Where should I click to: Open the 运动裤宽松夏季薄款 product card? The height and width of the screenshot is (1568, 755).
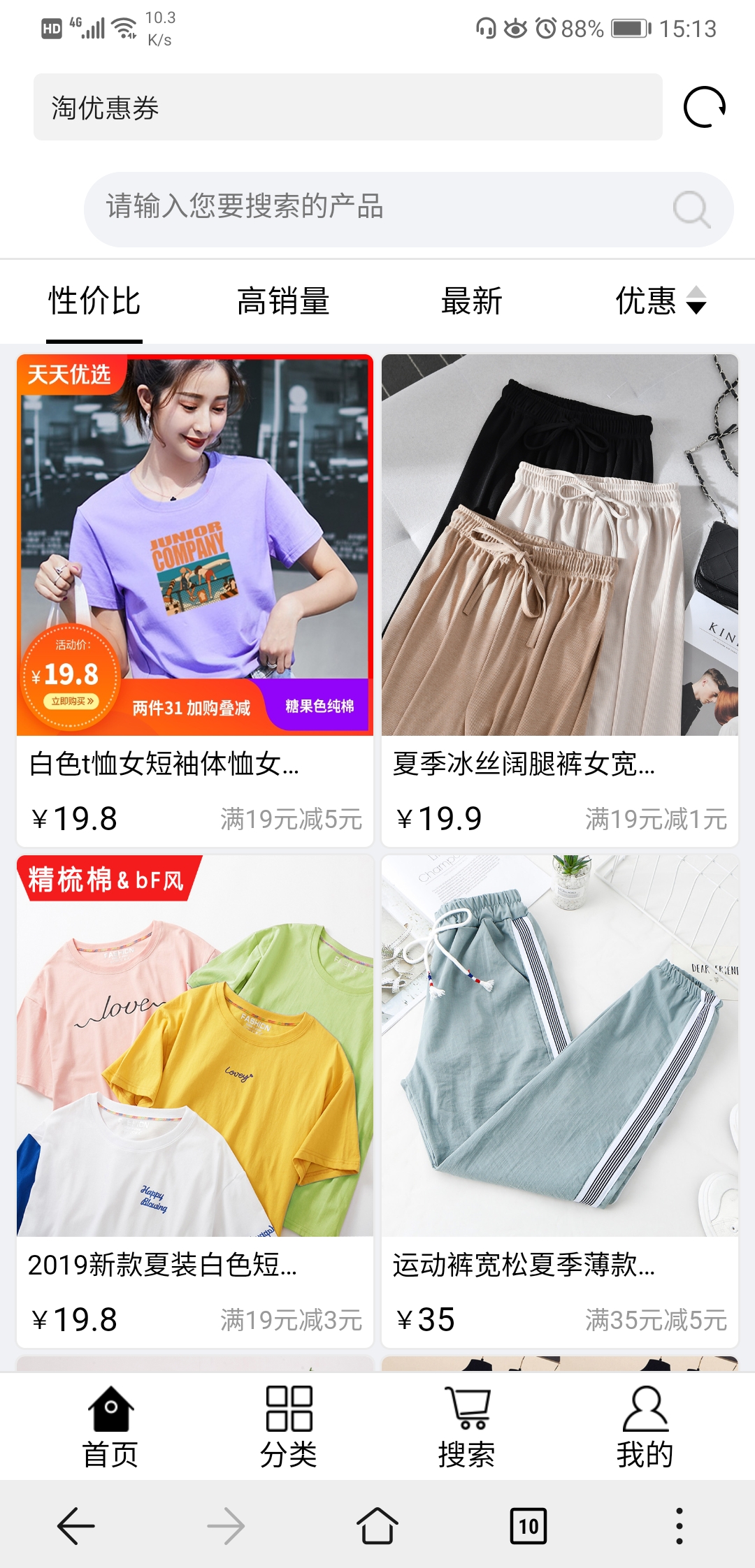click(x=560, y=1101)
